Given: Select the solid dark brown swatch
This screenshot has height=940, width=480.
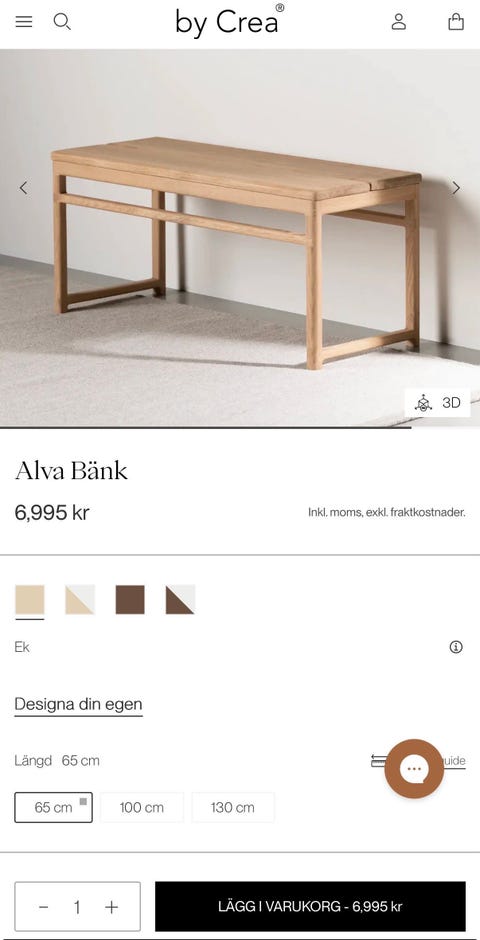Looking at the screenshot, I should tap(130, 599).
